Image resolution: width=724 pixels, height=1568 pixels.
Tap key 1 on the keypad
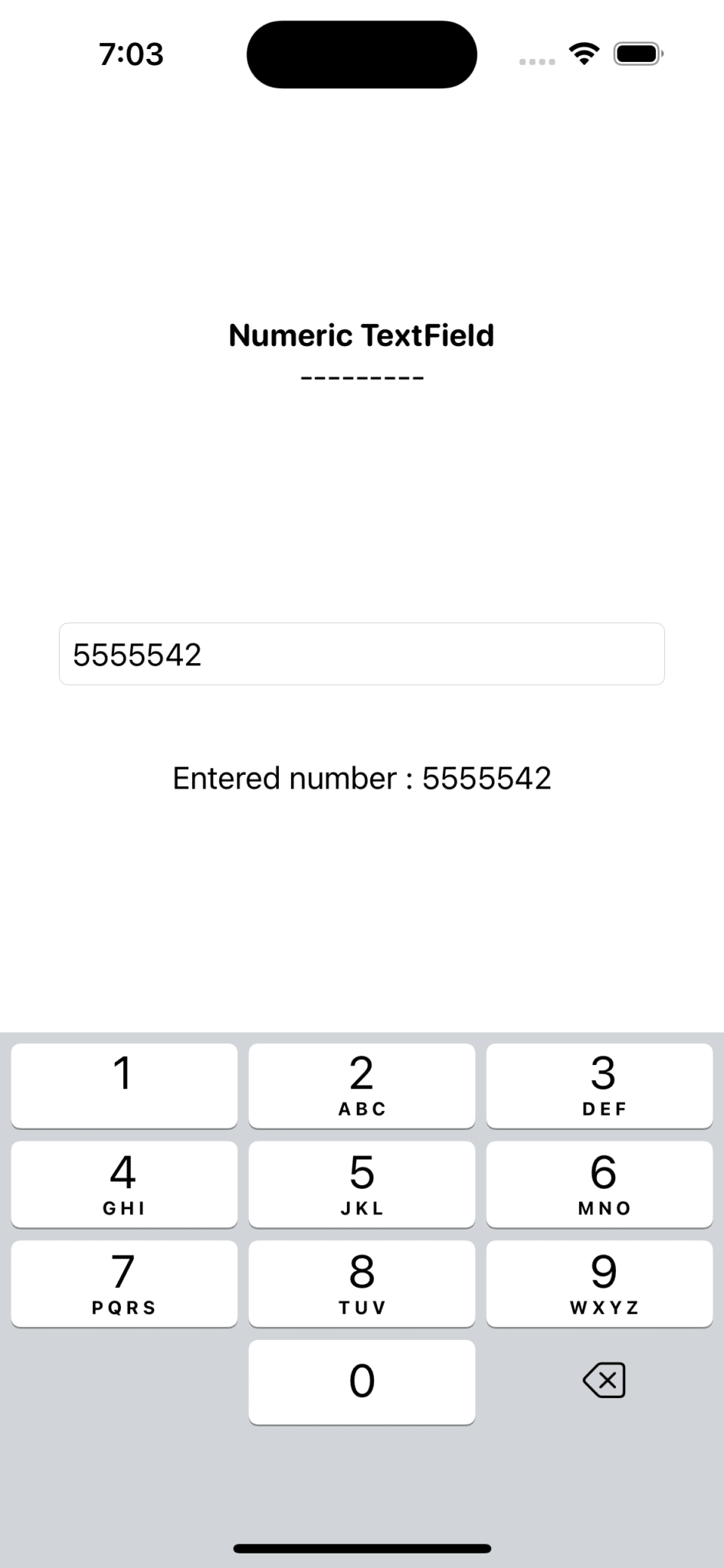click(124, 1085)
